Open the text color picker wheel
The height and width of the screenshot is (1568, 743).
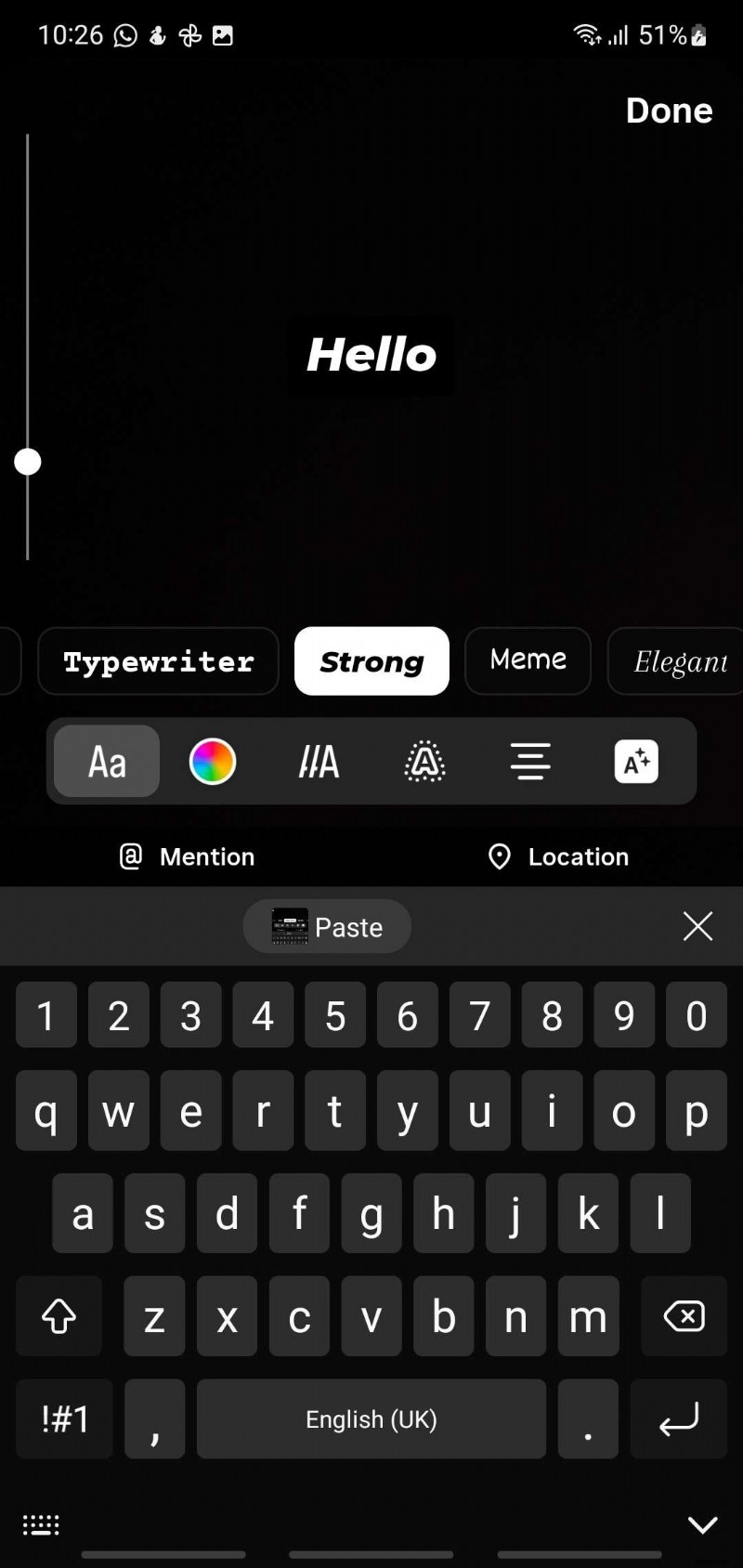coord(213,762)
